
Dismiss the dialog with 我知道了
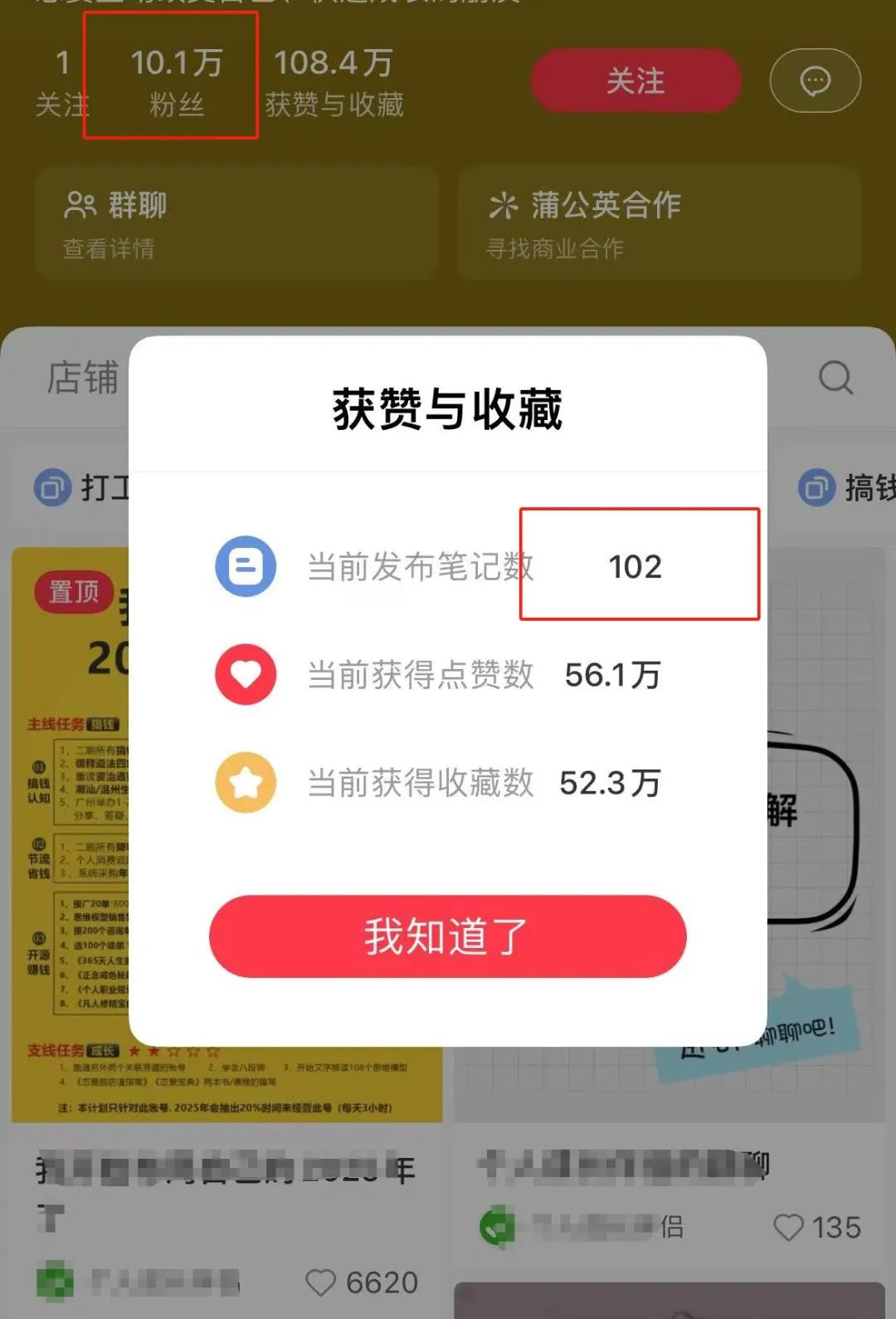(447, 936)
